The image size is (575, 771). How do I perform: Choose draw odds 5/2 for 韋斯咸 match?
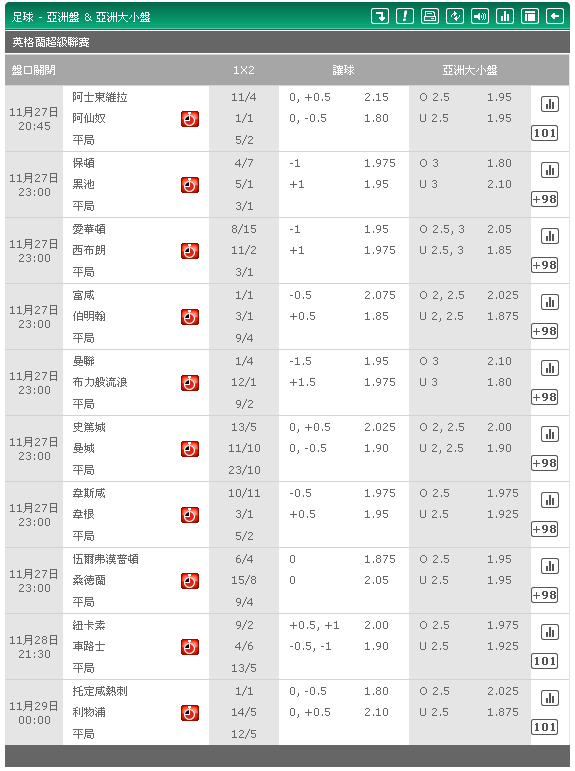click(244, 535)
